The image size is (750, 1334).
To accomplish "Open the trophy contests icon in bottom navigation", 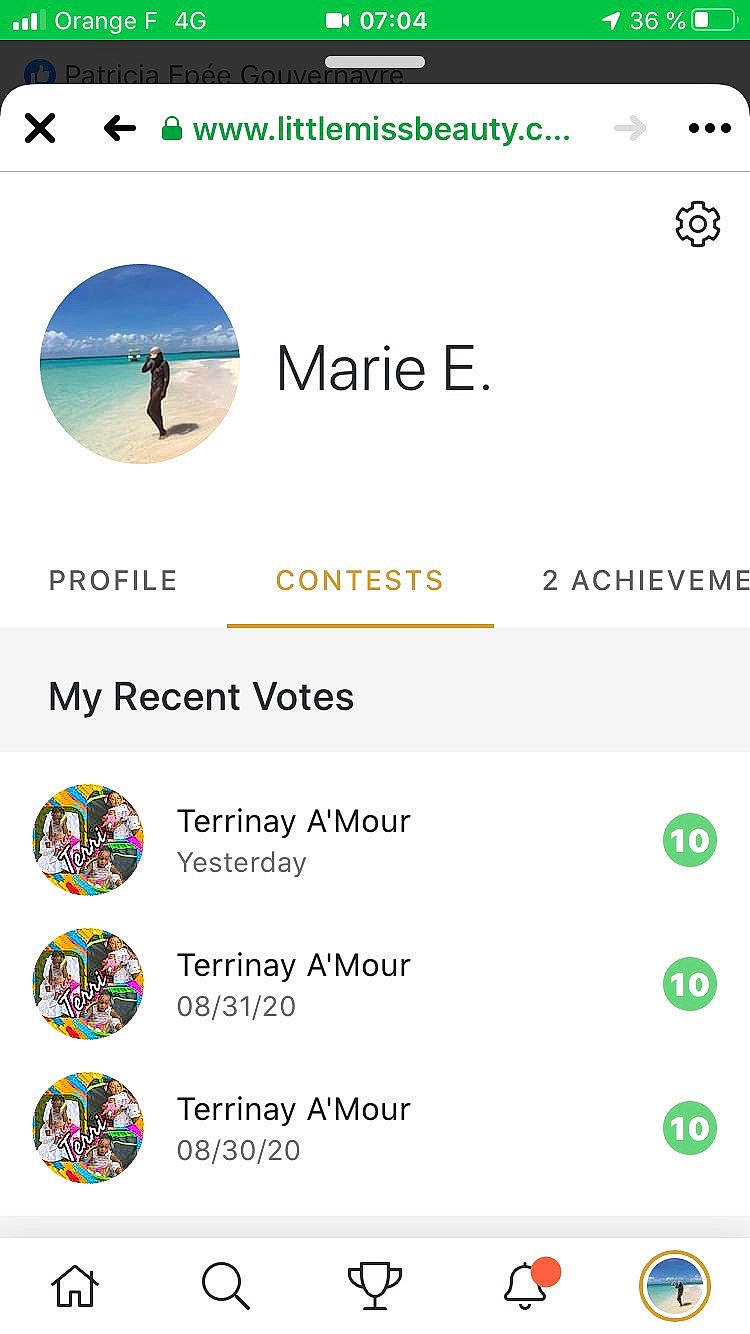I will pyautogui.click(x=375, y=1285).
